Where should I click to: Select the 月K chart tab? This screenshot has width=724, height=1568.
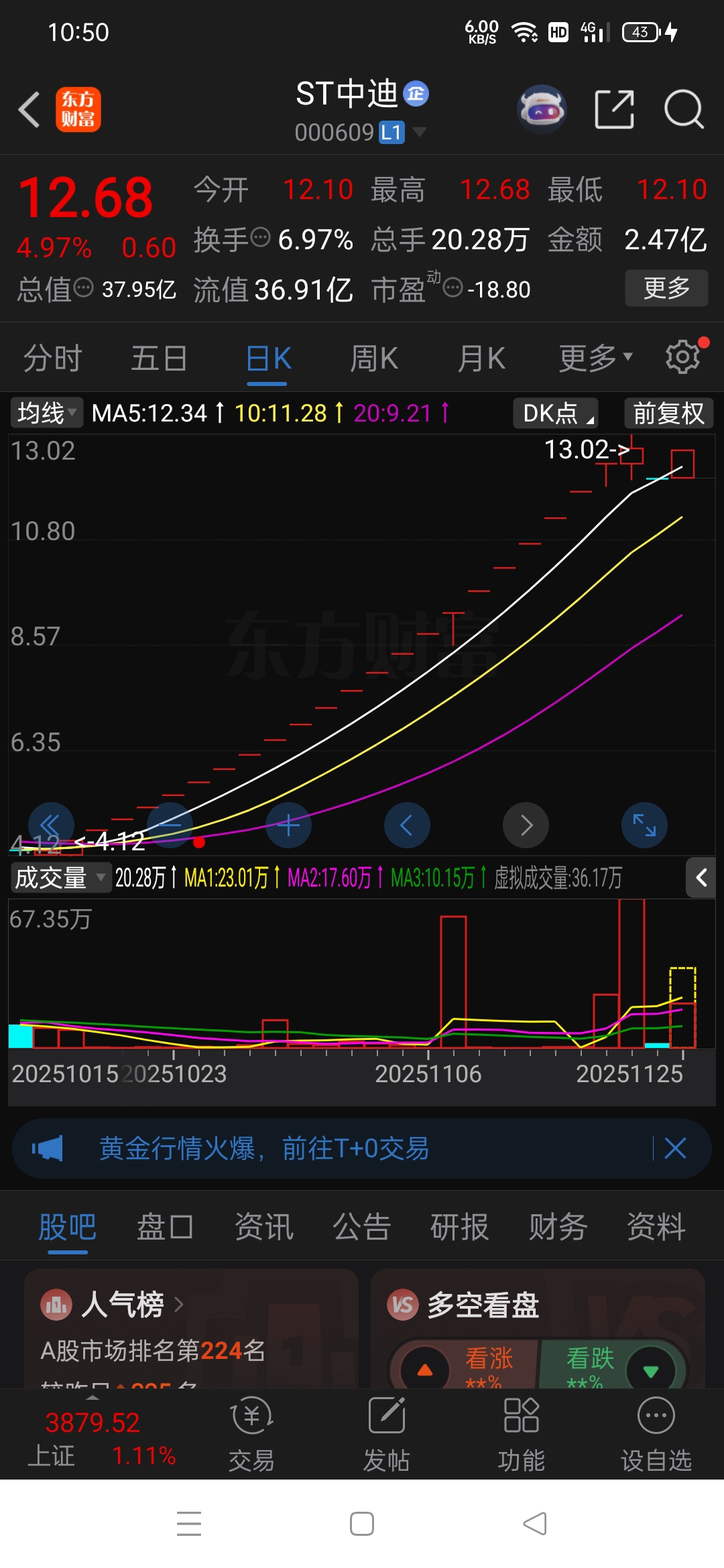tap(481, 358)
